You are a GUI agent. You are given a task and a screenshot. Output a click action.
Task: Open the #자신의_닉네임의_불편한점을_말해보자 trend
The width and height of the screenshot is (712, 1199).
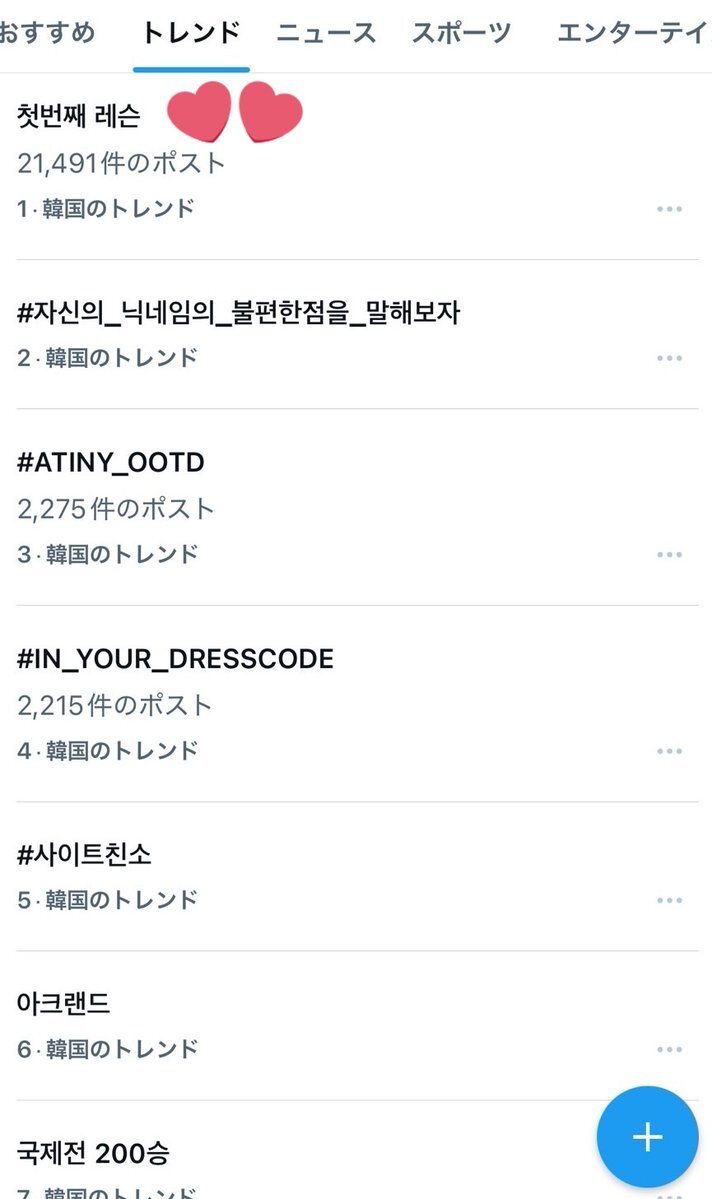pyautogui.click(x=356, y=334)
